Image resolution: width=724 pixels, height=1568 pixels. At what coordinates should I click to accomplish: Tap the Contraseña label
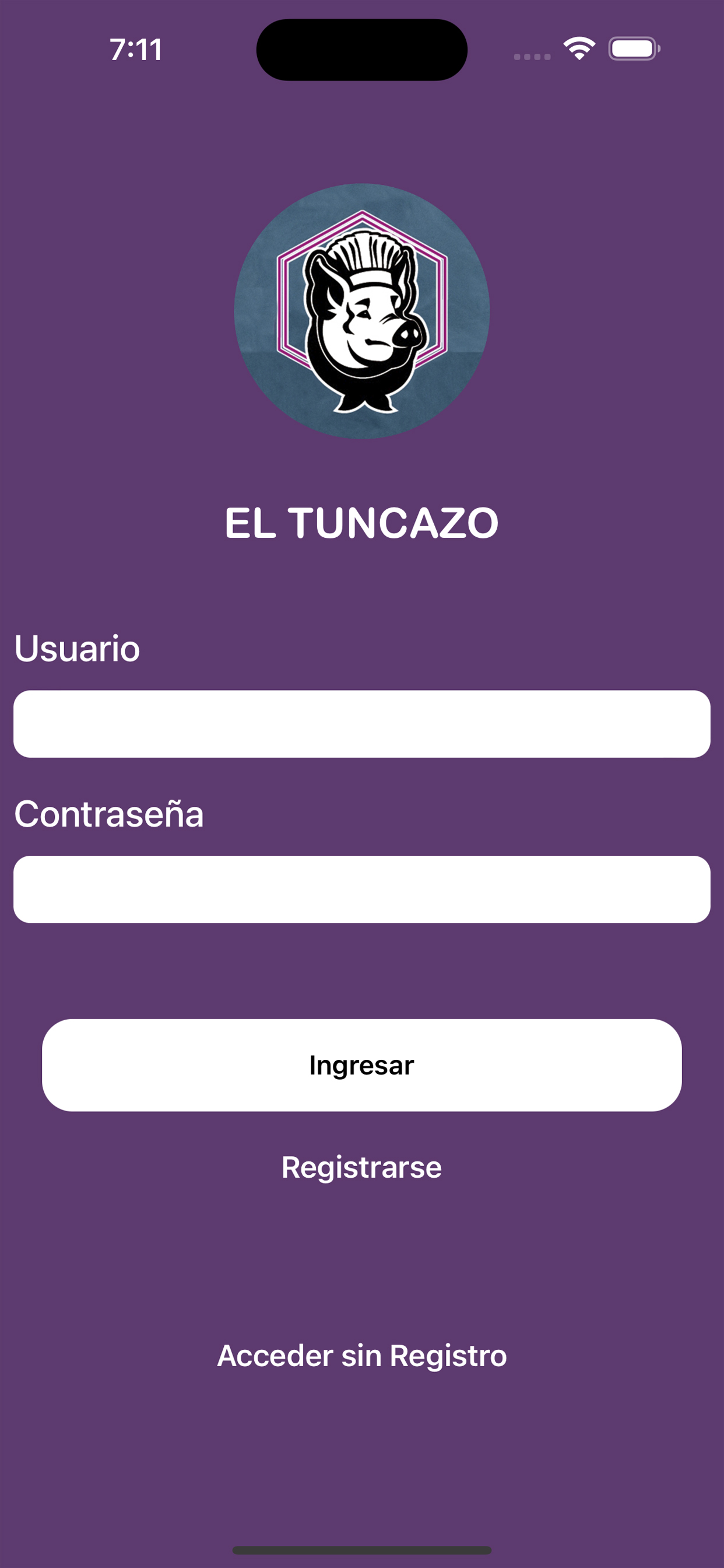[110, 814]
